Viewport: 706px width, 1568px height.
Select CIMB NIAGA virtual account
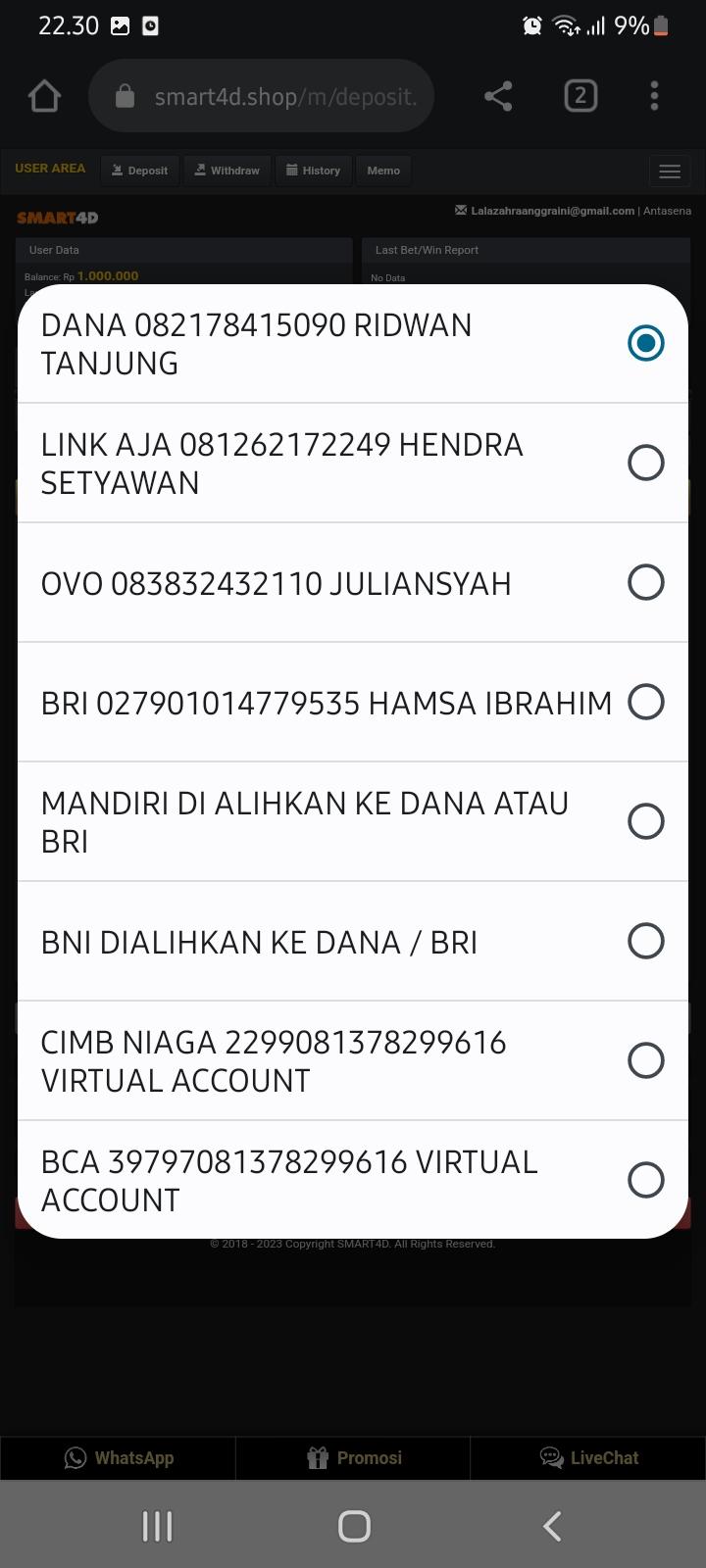pyautogui.click(x=645, y=1060)
